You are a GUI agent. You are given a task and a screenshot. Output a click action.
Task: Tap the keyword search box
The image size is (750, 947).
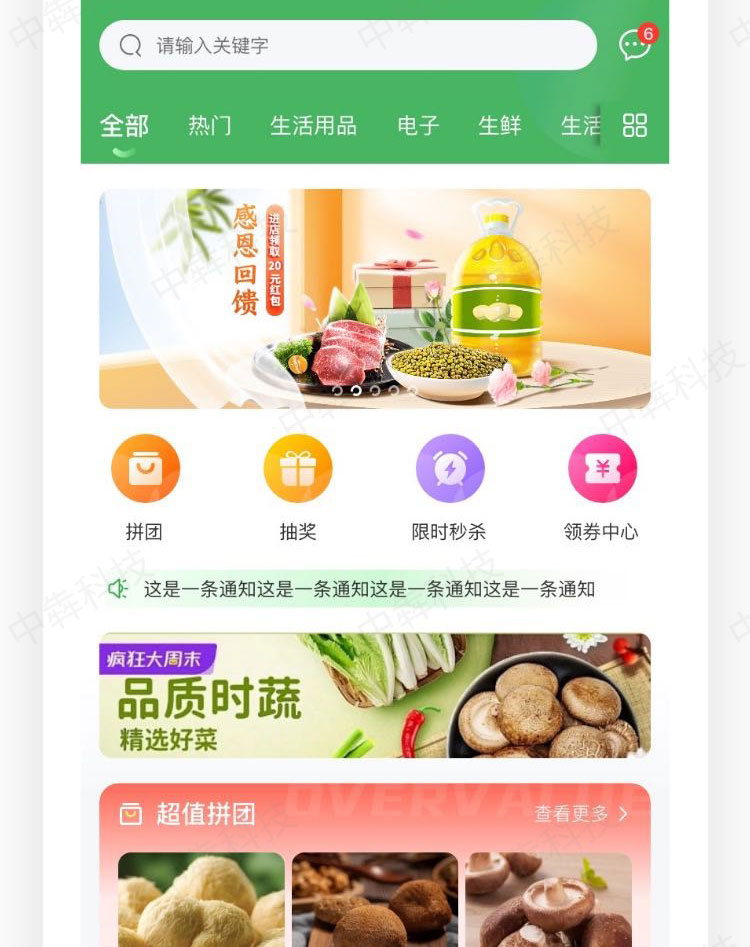point(347,45)
